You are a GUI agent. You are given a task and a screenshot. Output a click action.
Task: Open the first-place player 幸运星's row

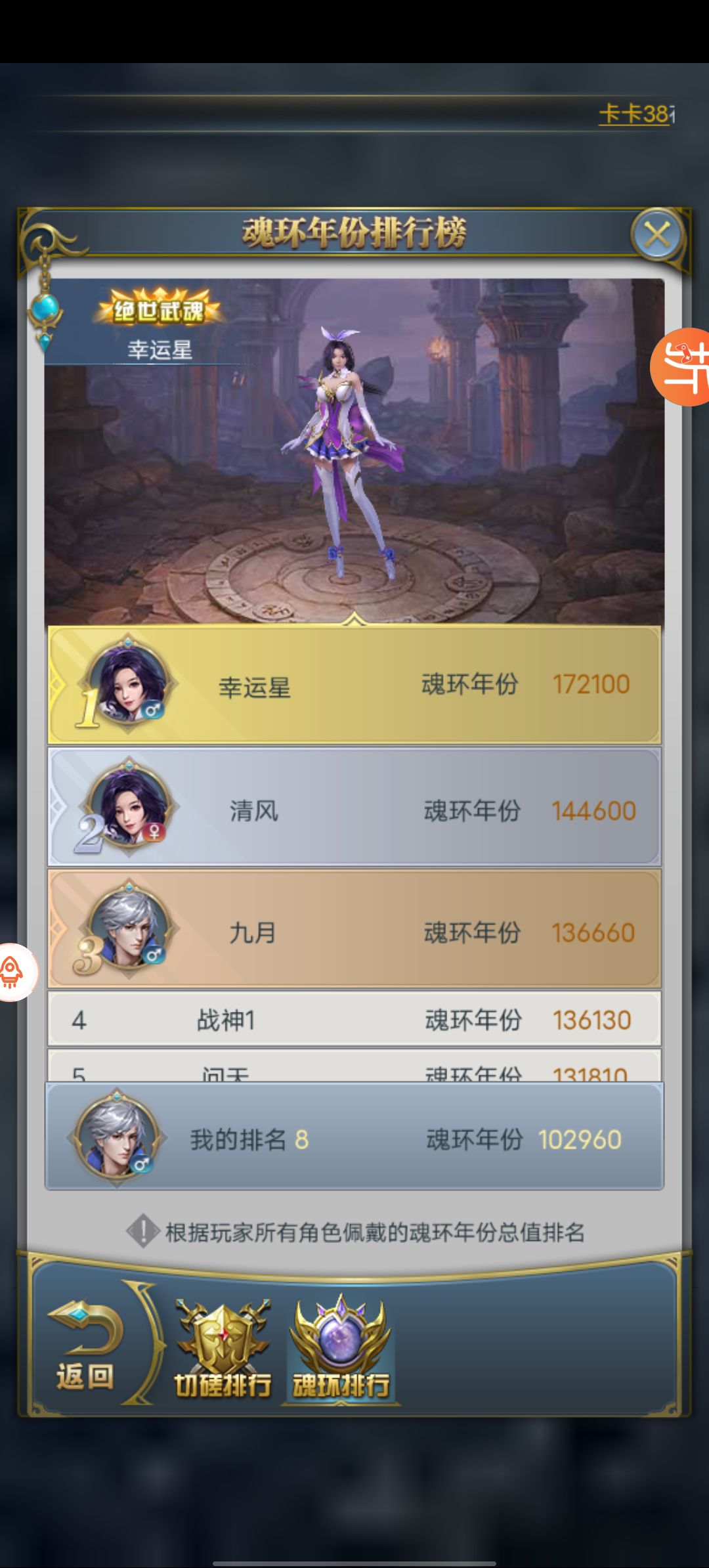(x=354, y=685)
